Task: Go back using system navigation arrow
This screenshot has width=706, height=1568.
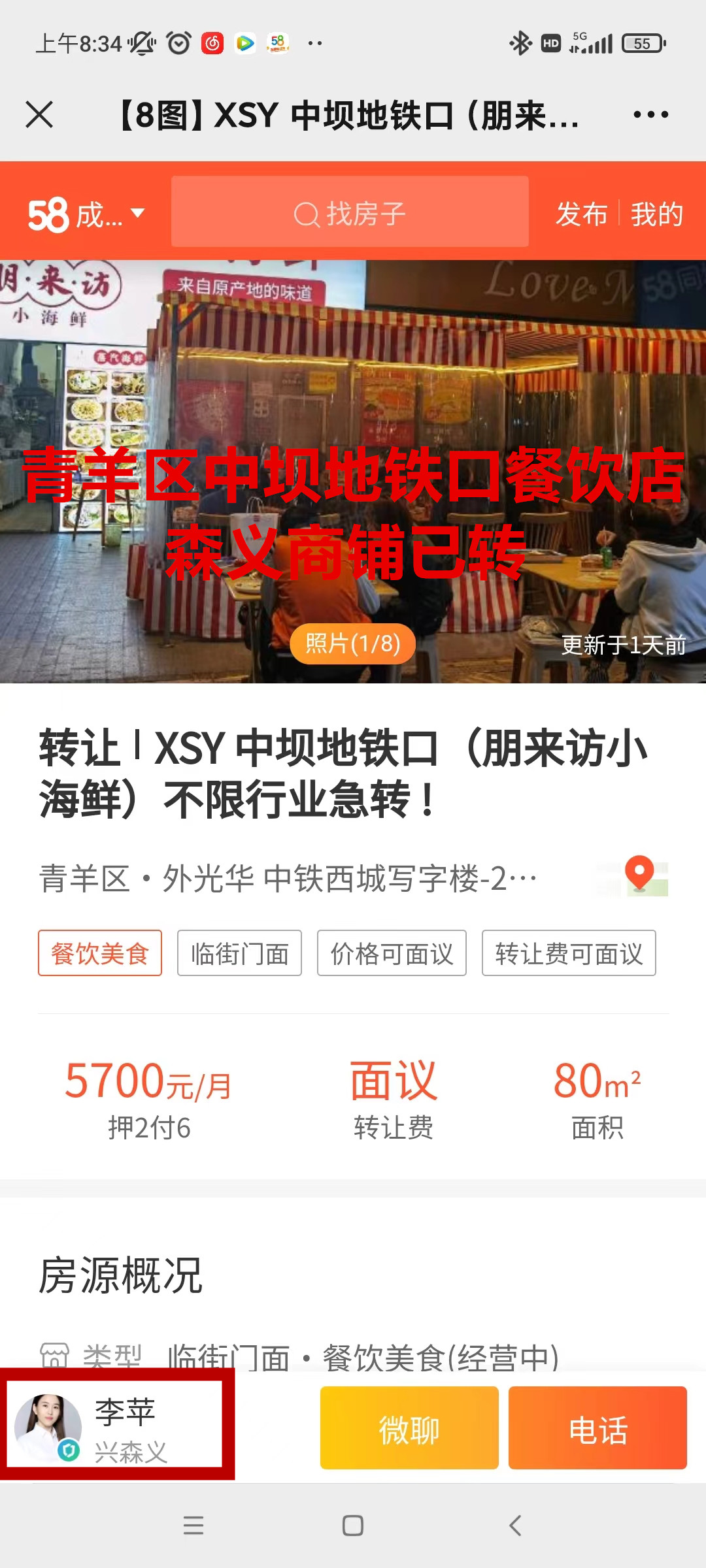Action: pos(515,1526)
